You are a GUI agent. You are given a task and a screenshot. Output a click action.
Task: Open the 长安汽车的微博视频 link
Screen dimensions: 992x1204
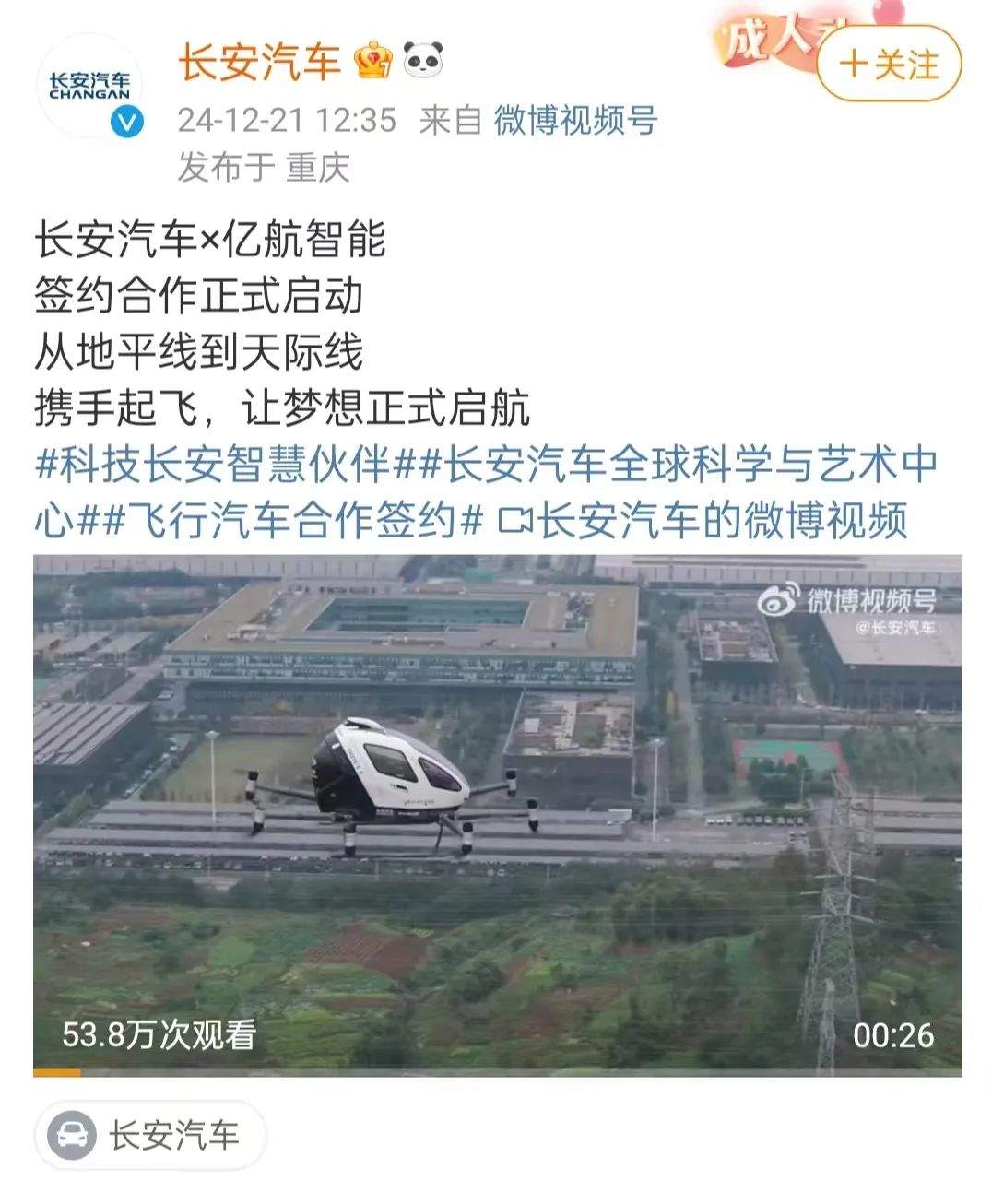704,521
